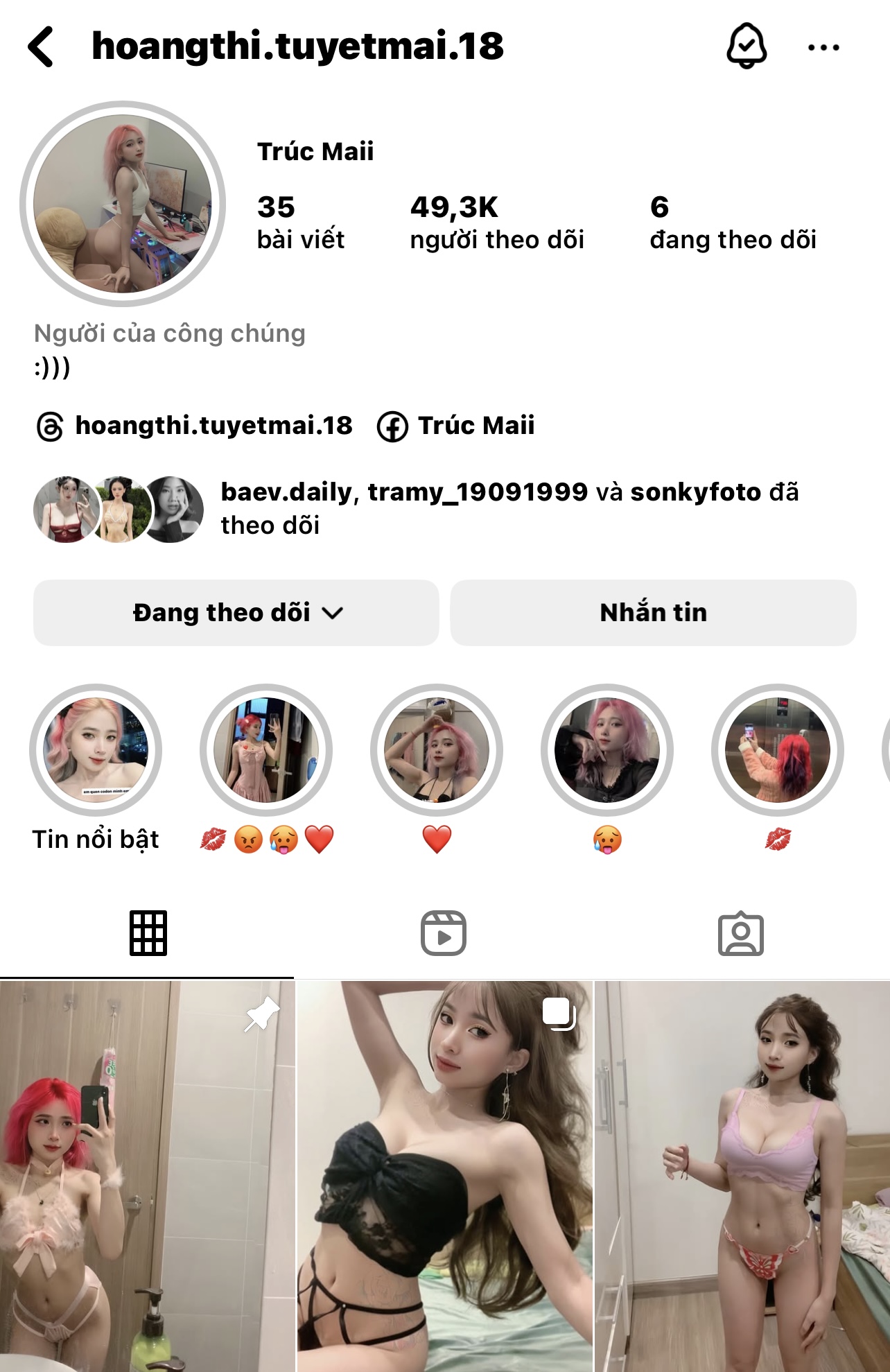Open the Tin nổi bật highlight
Screen dimensions: 890x1372
point(96,750)
